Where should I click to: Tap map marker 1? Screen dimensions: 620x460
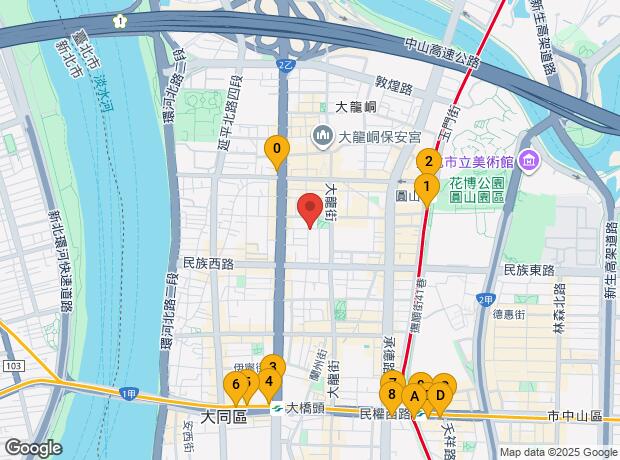pyautogui.click(x=427, y=185)
